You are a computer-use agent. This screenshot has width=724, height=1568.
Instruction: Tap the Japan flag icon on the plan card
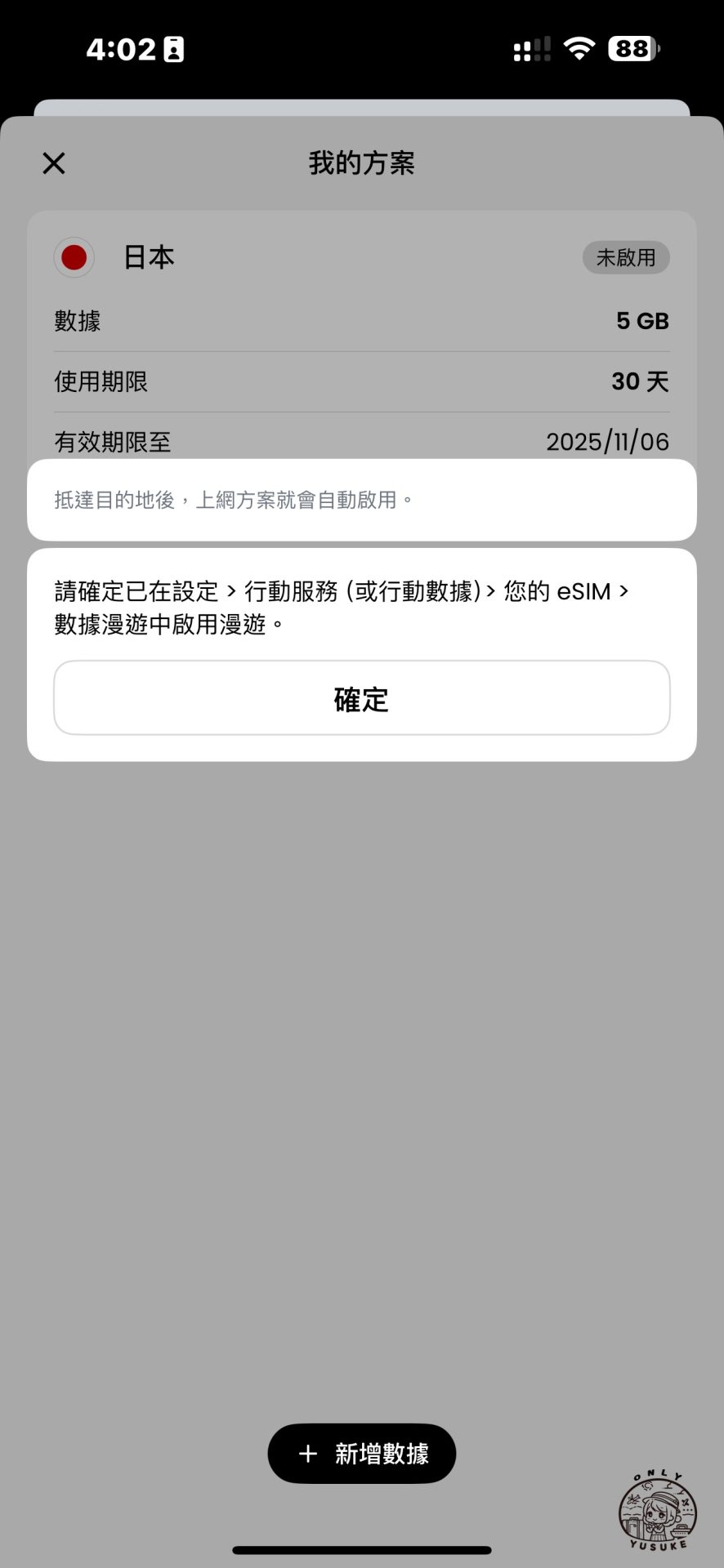point(74,256)
